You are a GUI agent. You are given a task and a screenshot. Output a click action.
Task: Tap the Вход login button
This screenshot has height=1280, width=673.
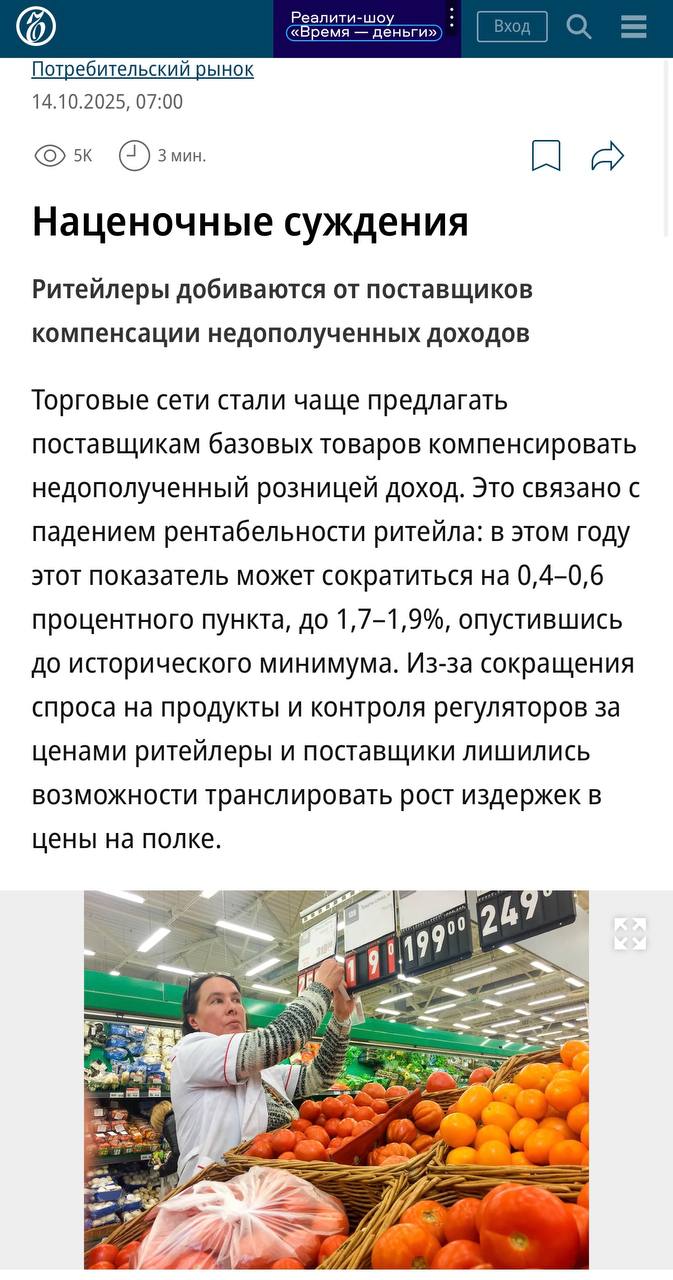[512, 27]
